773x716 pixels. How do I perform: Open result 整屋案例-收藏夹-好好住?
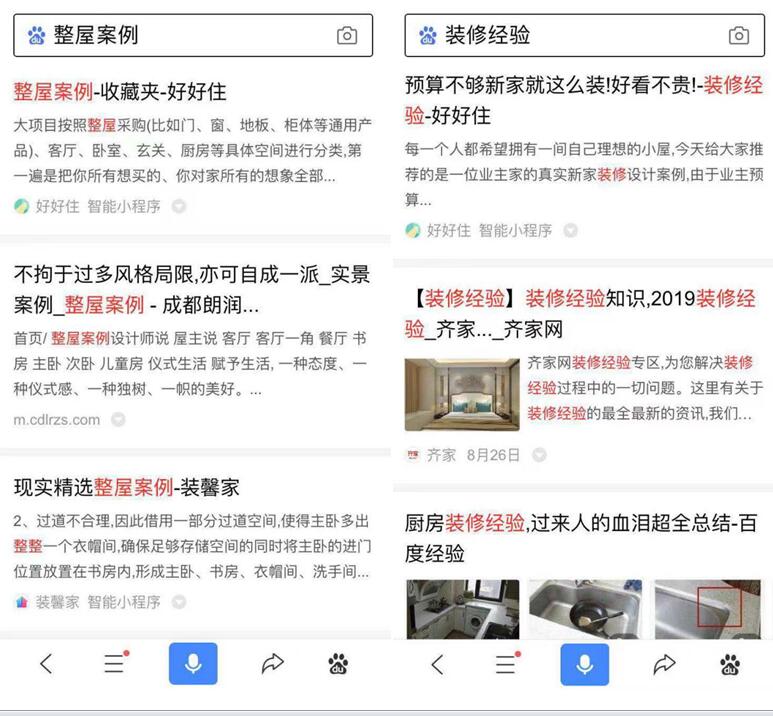click(x=120, y=92)
